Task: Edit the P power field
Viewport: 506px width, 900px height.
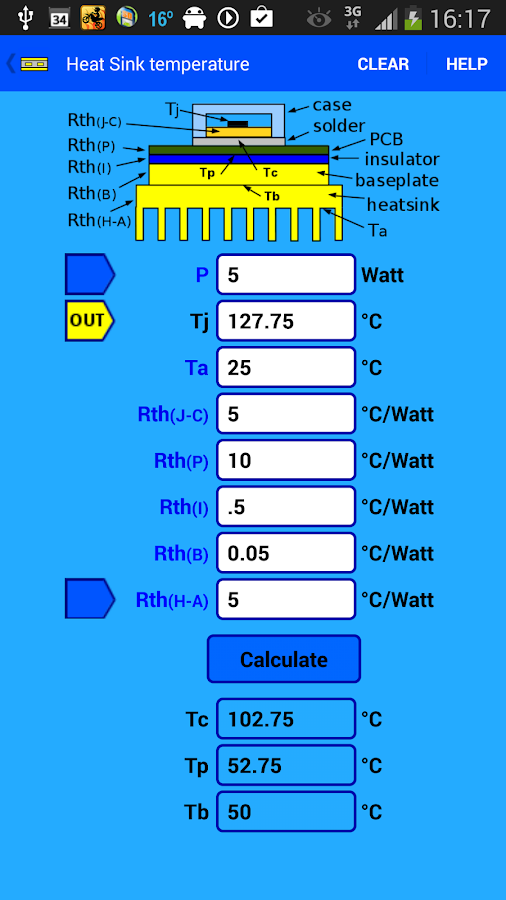Action: pyautogui.click(x=286, y=275)
